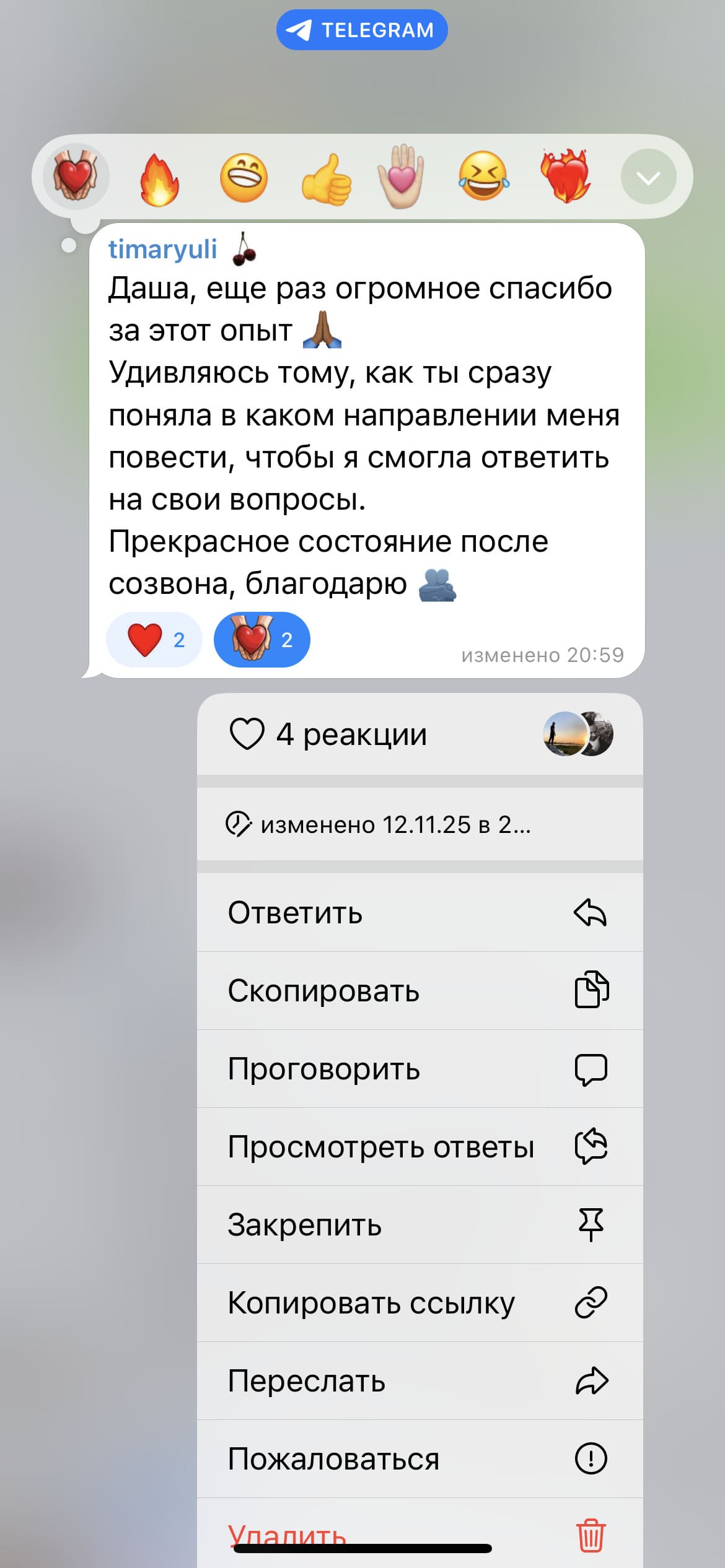Return to Telegram via top pill

tap(362, 30)
